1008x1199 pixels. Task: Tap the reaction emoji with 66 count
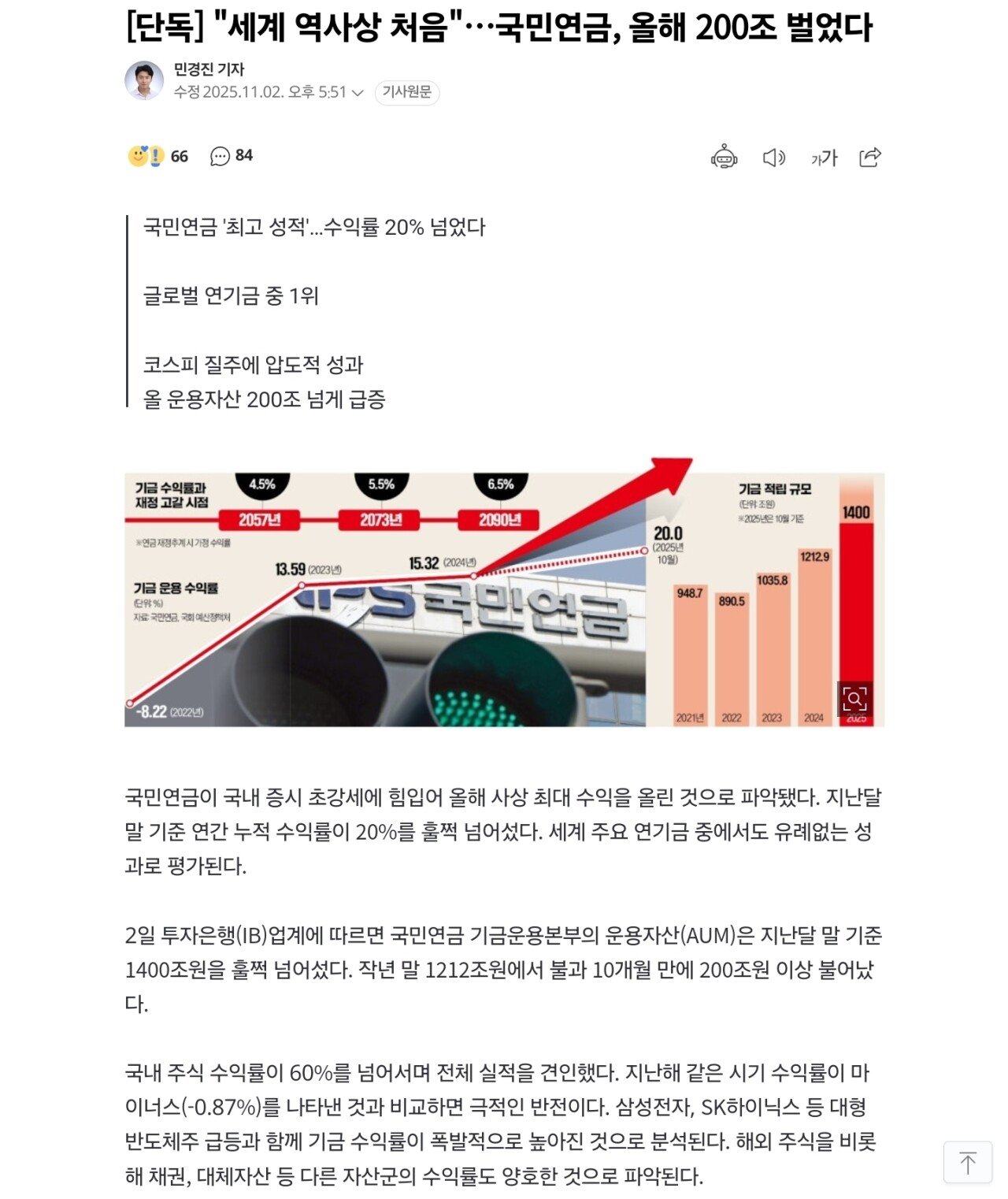coord(146,156)
